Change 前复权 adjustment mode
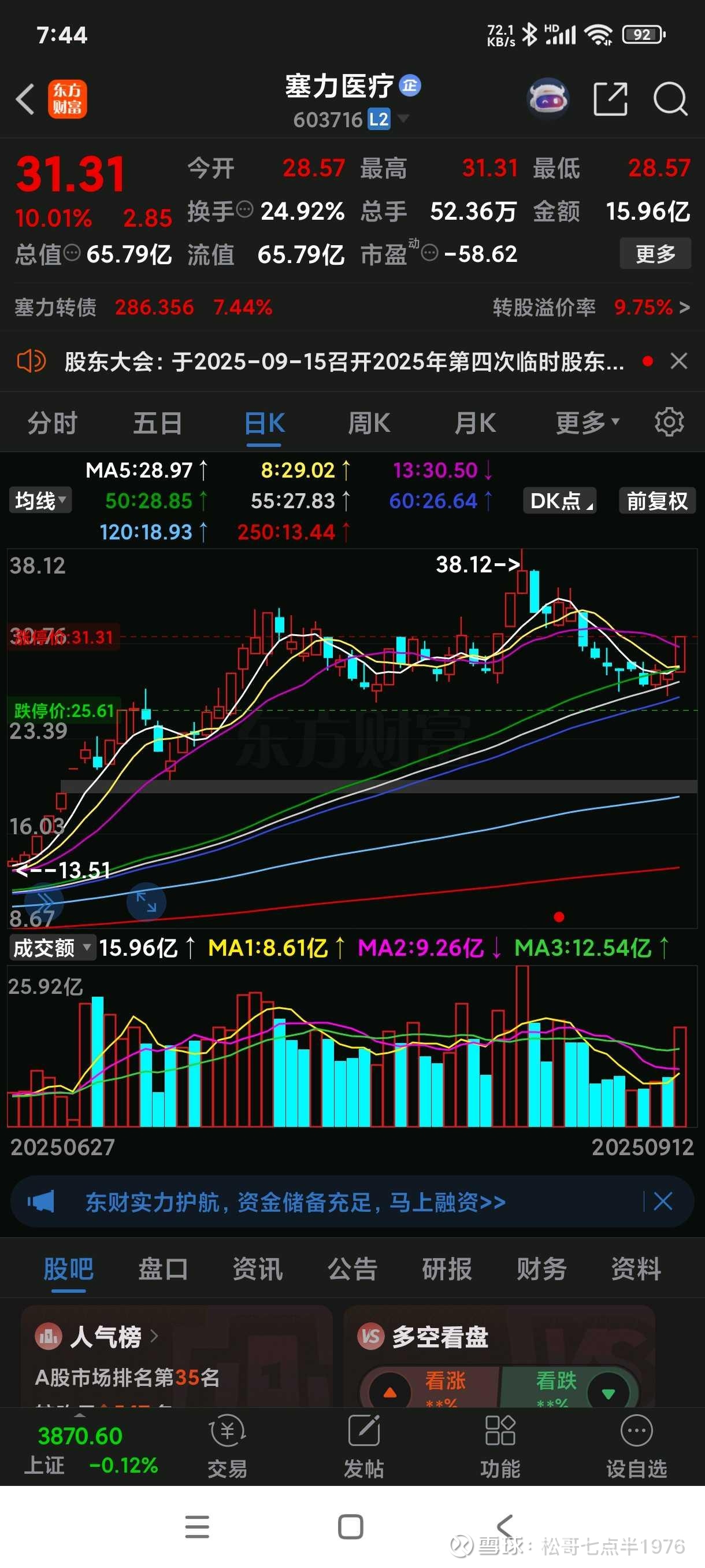This screenshot has width=705, height=1568. [x=656, y=501]
